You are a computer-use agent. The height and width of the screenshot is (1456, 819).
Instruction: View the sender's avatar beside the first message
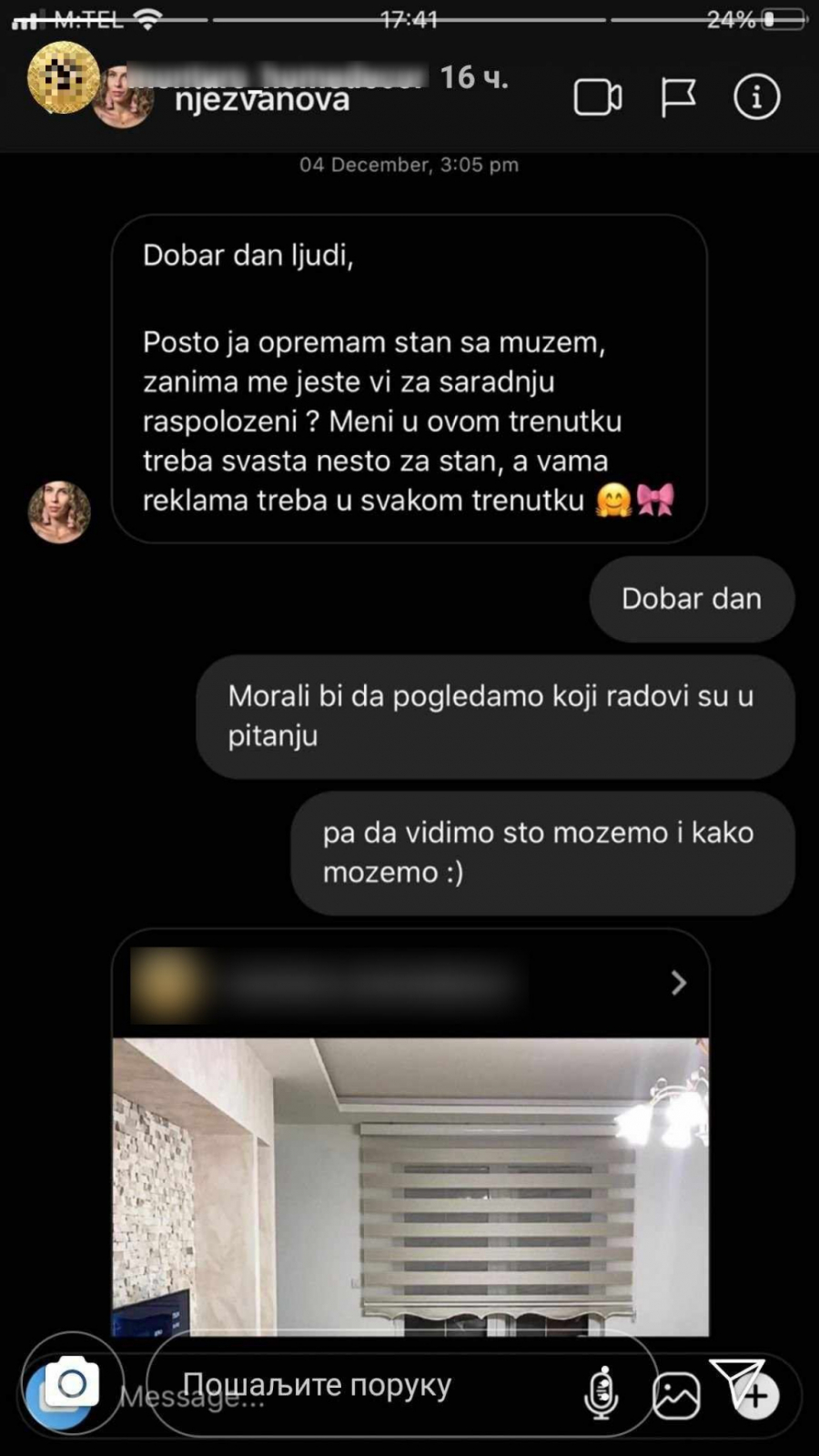59,511
